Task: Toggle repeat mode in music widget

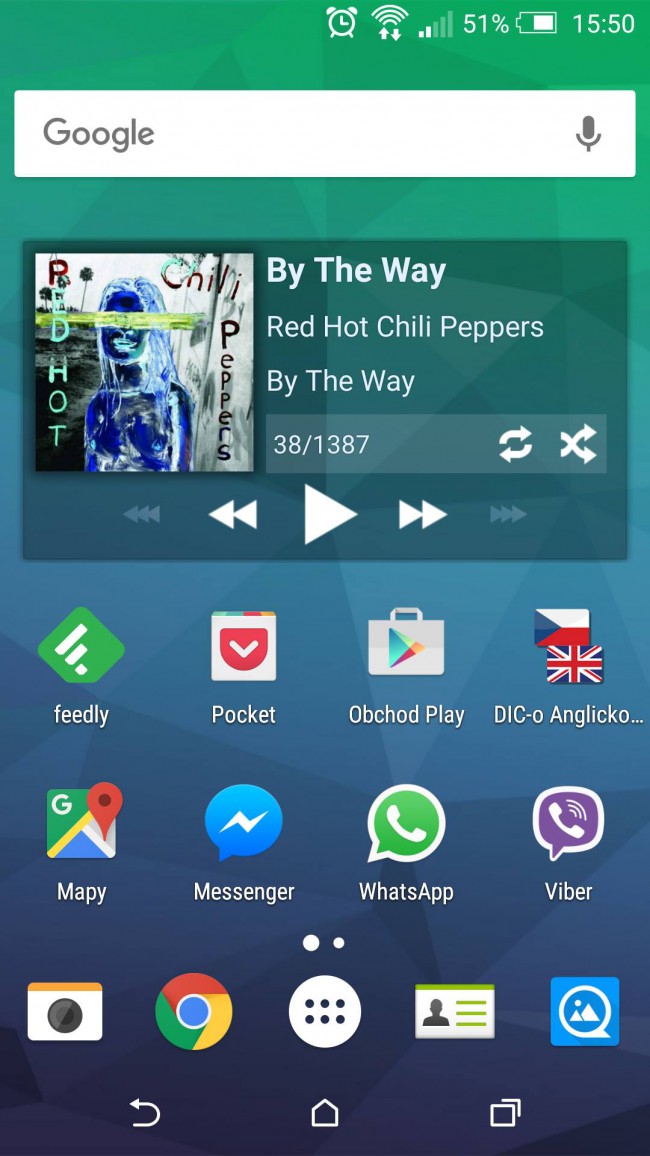Action: pos(516,444)
